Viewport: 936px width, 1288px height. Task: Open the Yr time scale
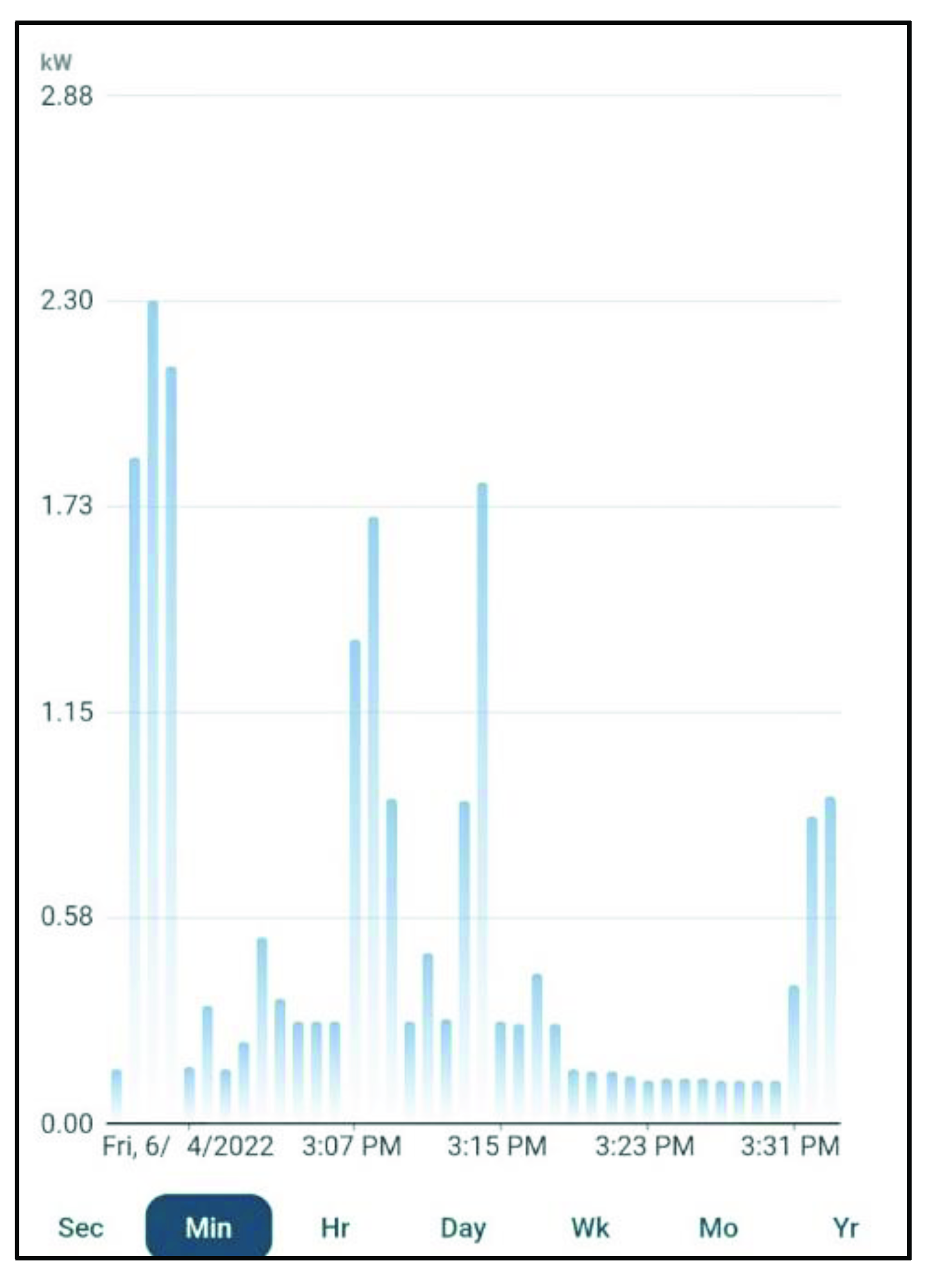(845, 1228)
